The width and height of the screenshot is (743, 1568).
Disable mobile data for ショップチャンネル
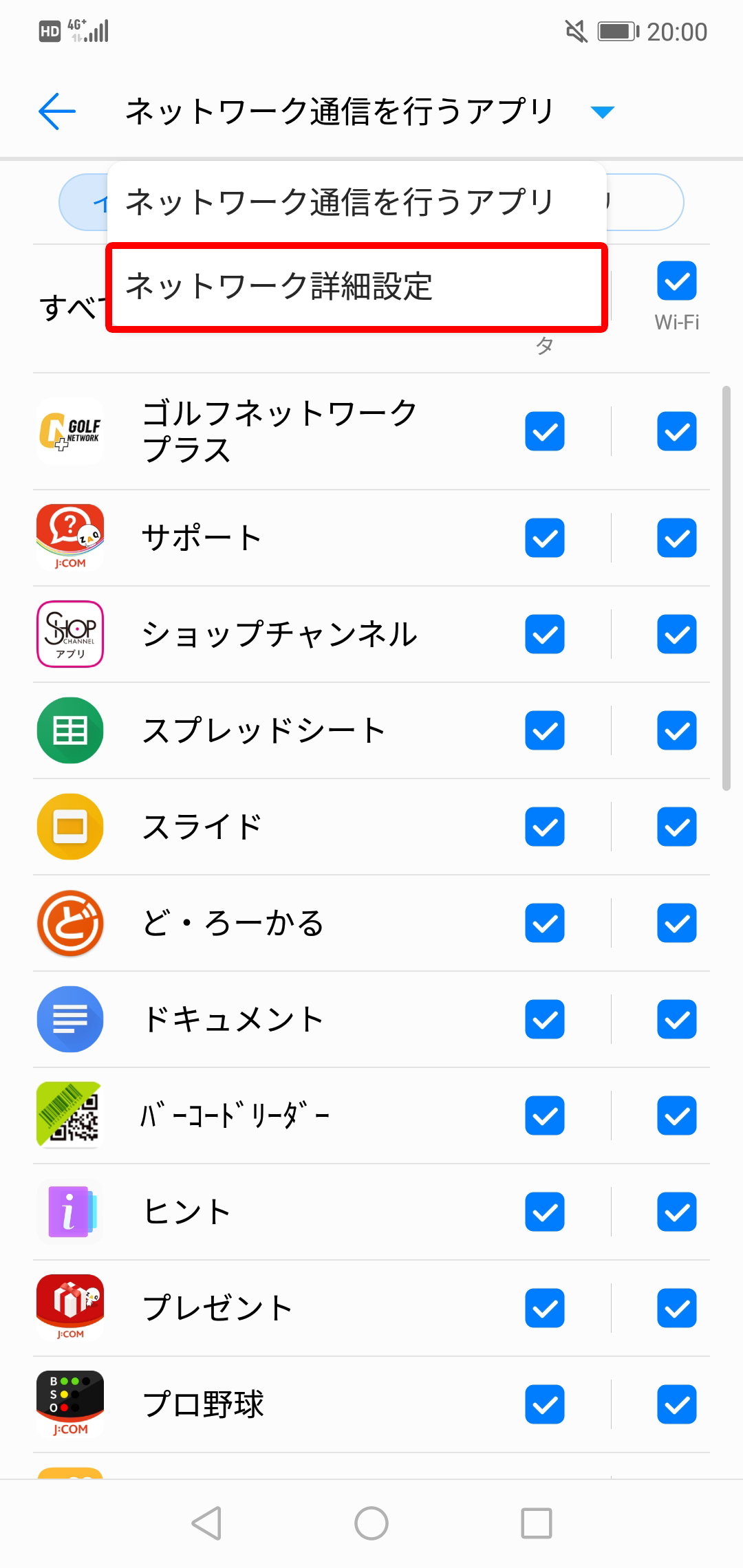point(545,634)
